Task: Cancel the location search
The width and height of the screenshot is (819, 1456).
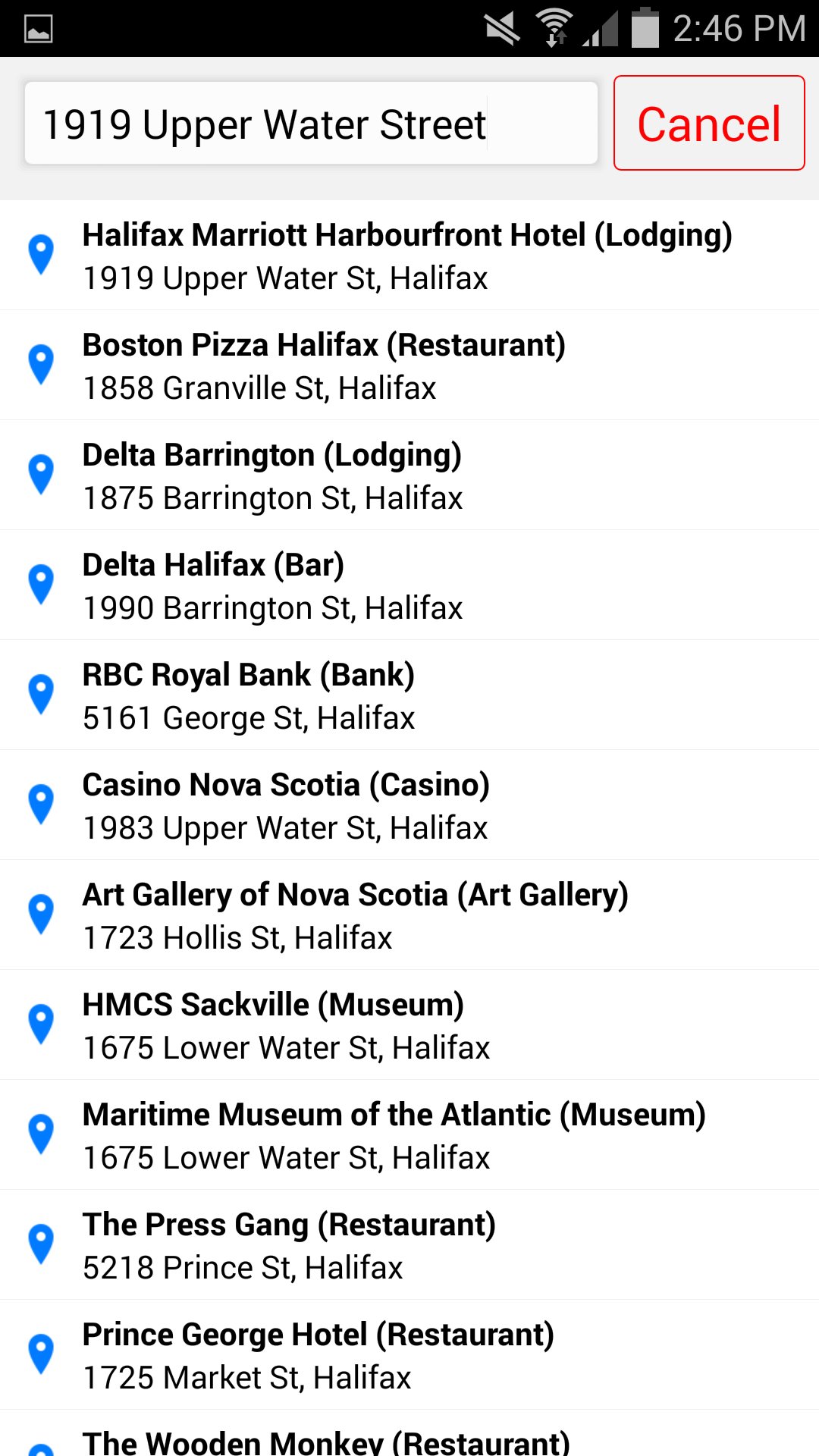Action: click(x=708, y=123)
